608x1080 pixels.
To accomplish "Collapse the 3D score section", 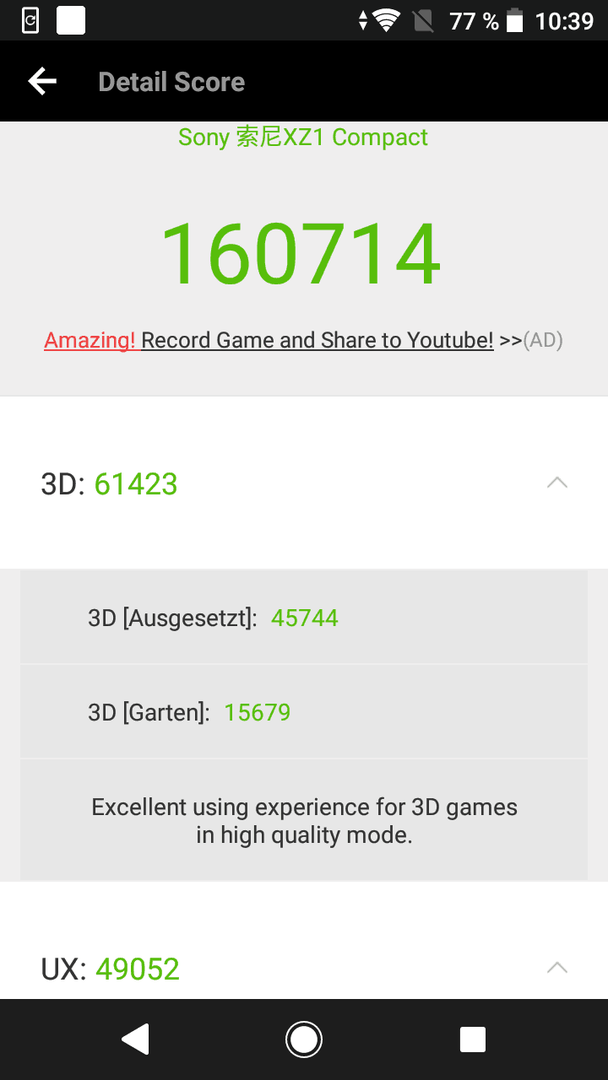I will (x=557, y=483).
